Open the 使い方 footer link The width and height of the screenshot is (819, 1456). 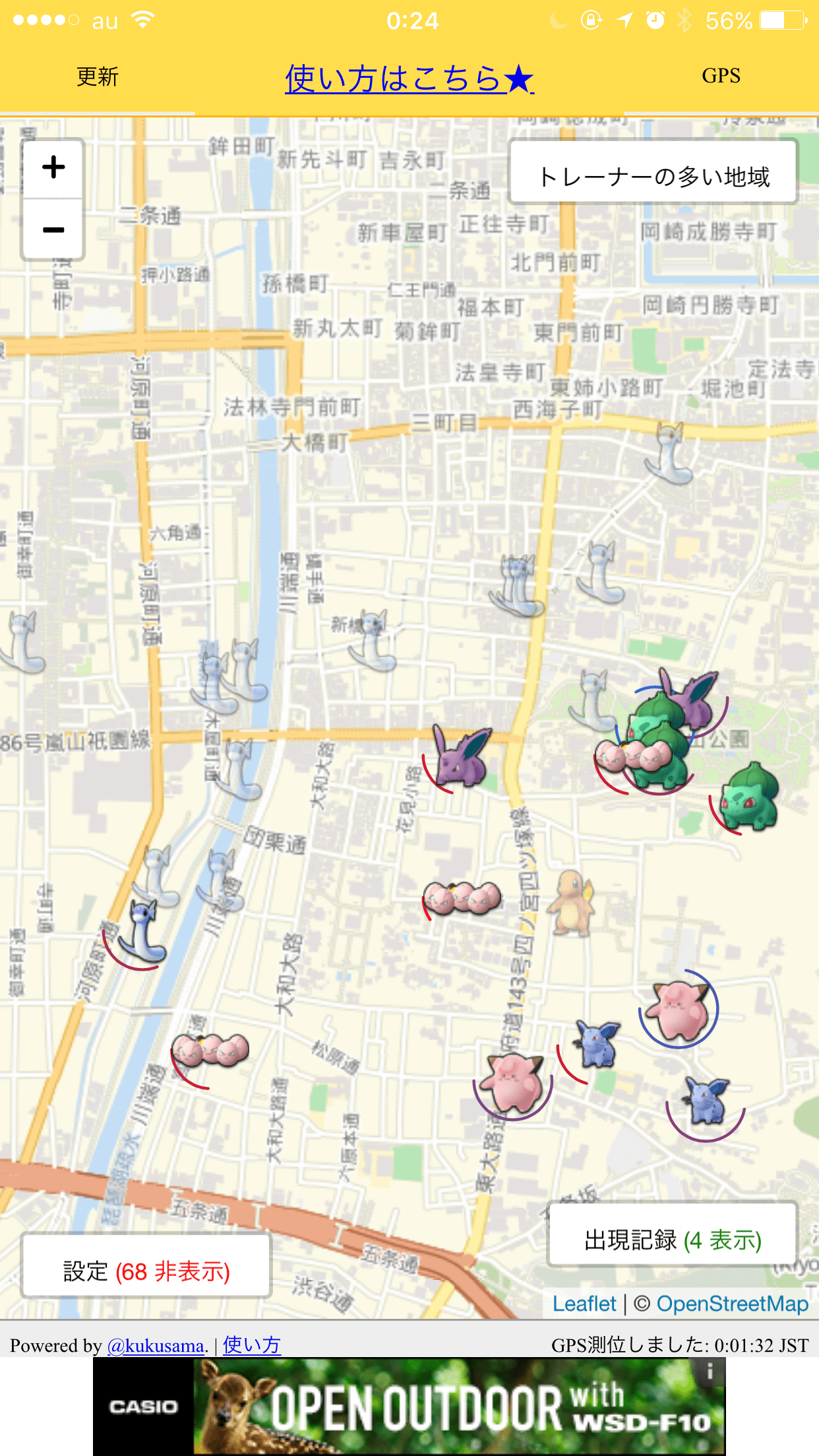click(252, 1345)
